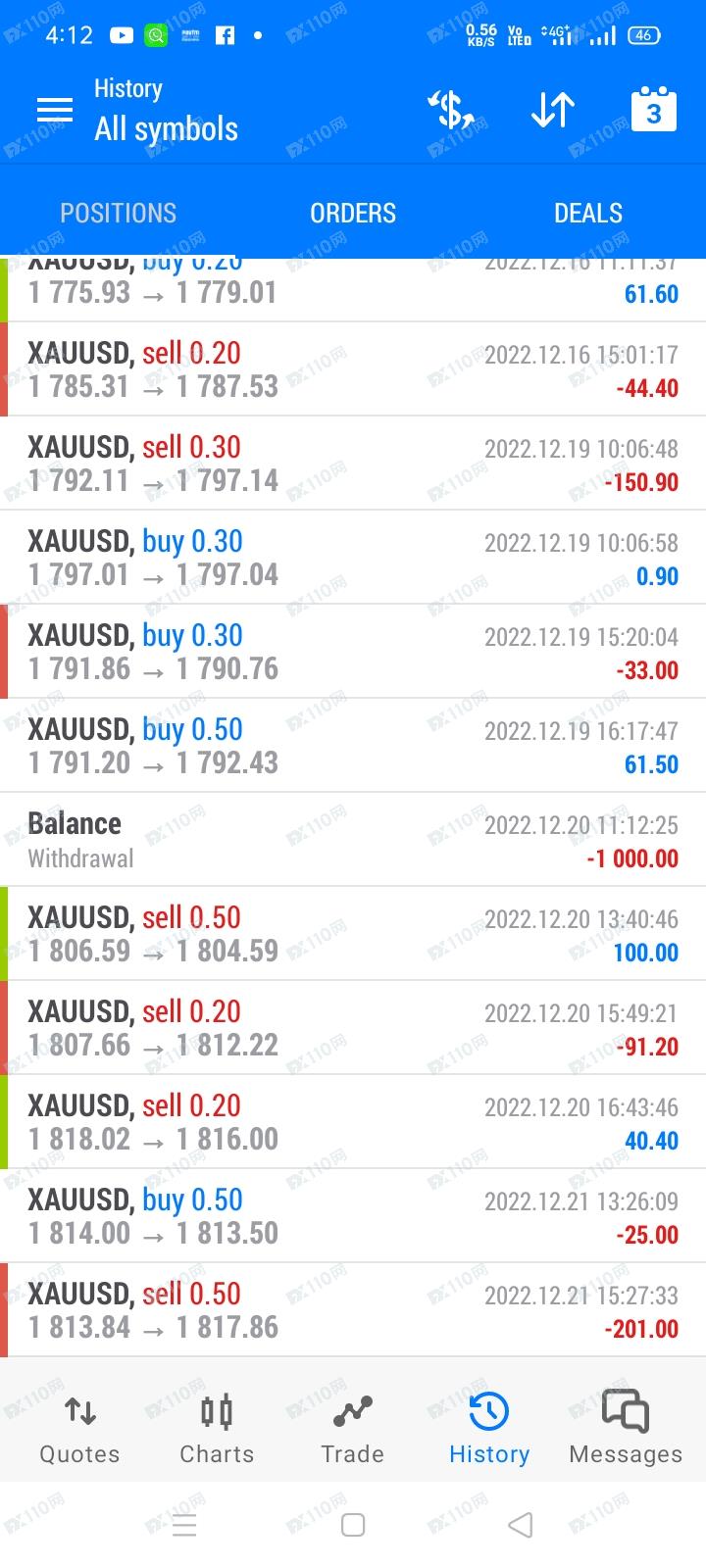Open the hamburger drawer menu
The height and width of the screenshot is (1568, 706).
coord(55,110)
